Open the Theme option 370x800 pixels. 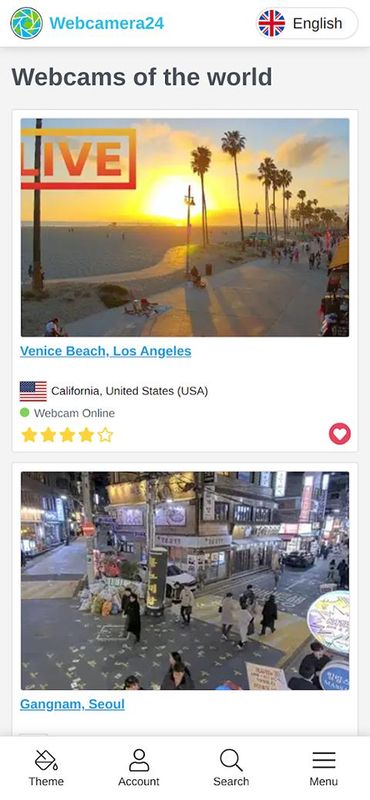tap(46, 768)
